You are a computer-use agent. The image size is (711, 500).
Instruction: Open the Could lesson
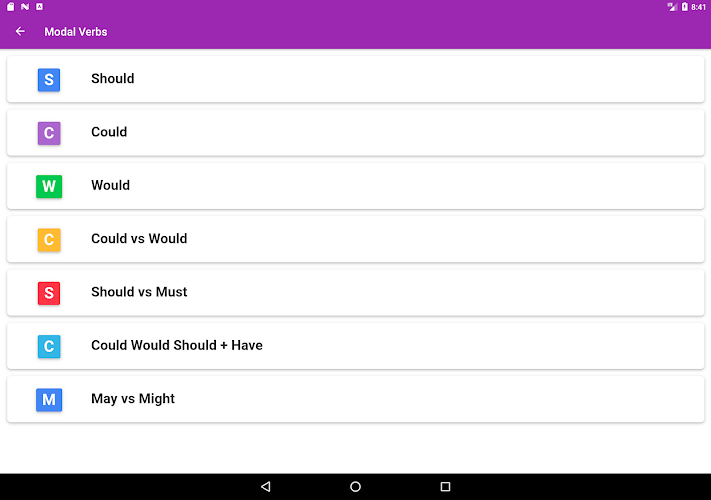[355, 132]
